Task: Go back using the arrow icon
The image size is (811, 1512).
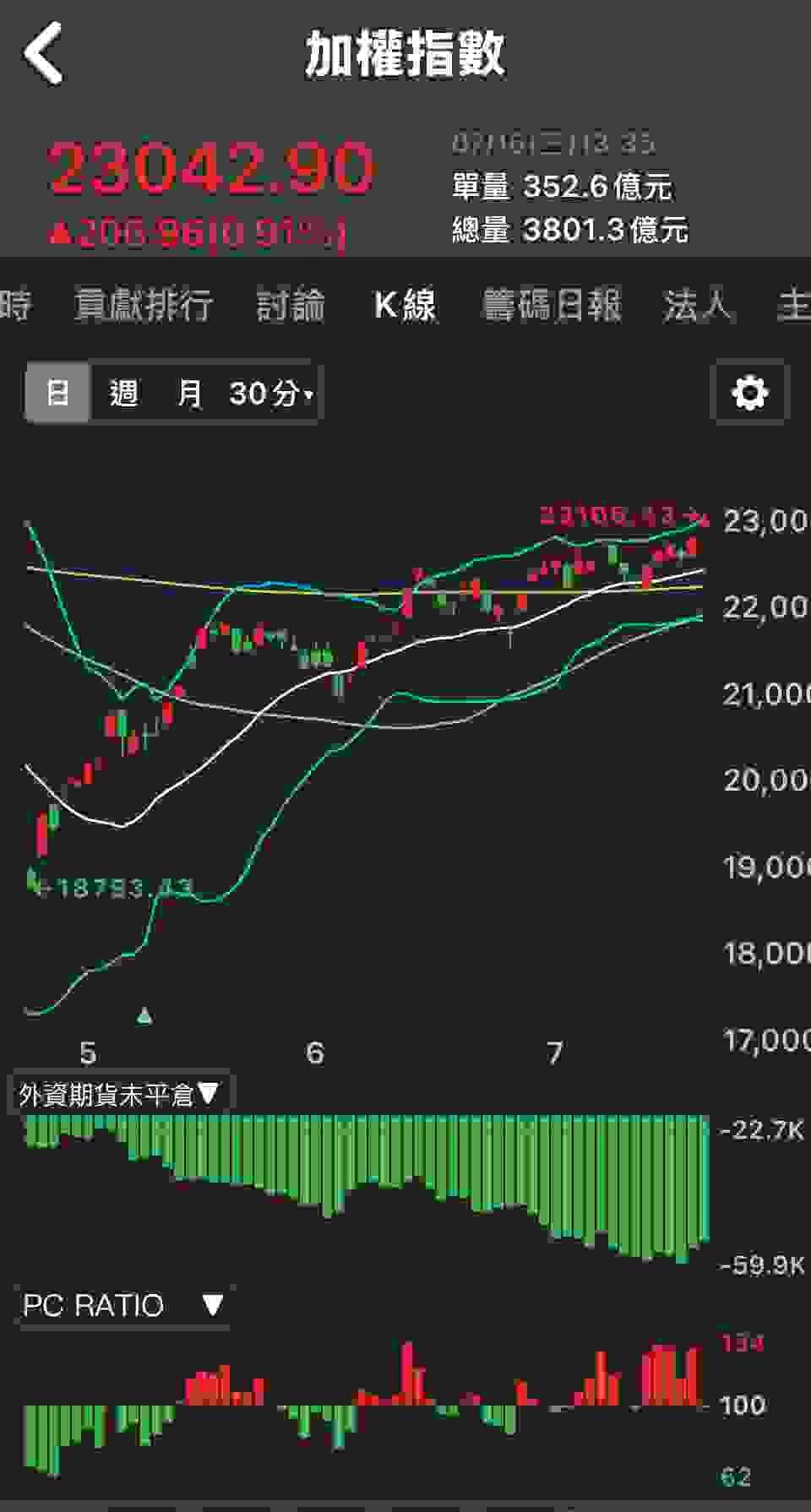Action: click(44, 53)
